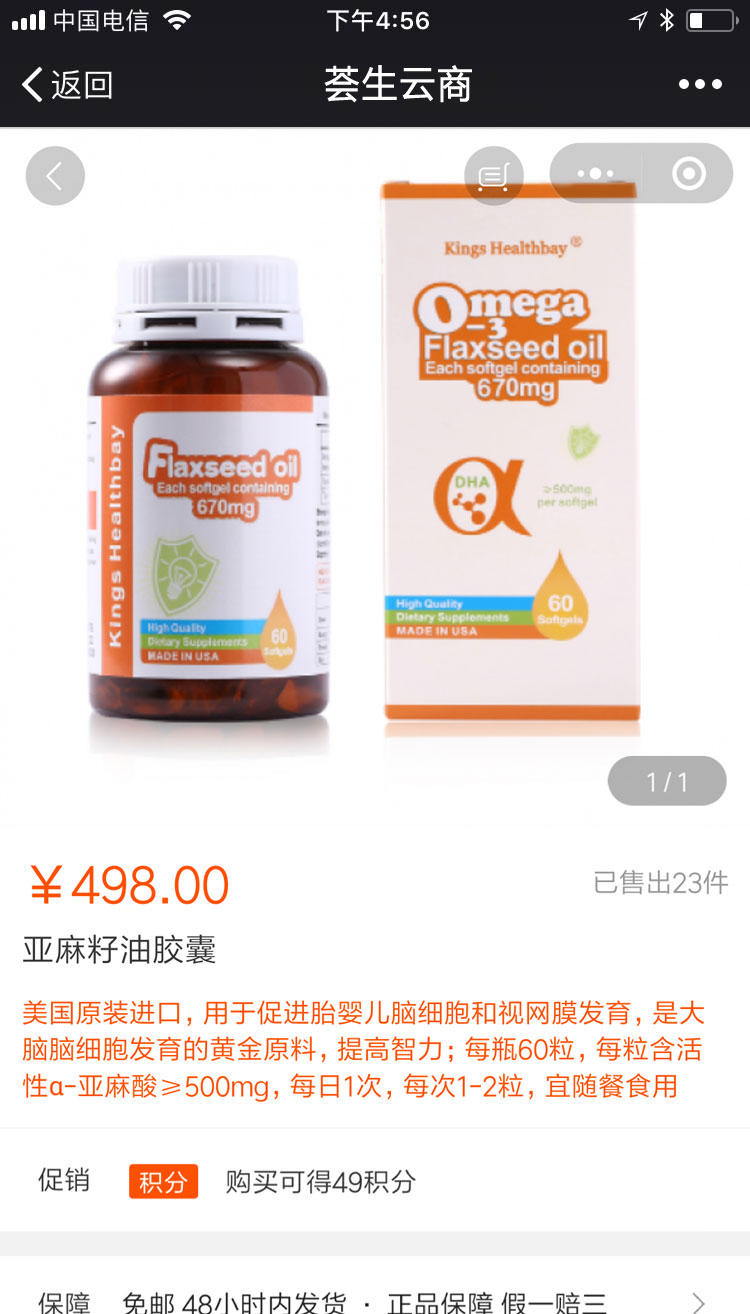The height and width of the screenshot is (1314, 750).
Task: Open the 促销 积分 promotion row
Action: (375, 1181)
